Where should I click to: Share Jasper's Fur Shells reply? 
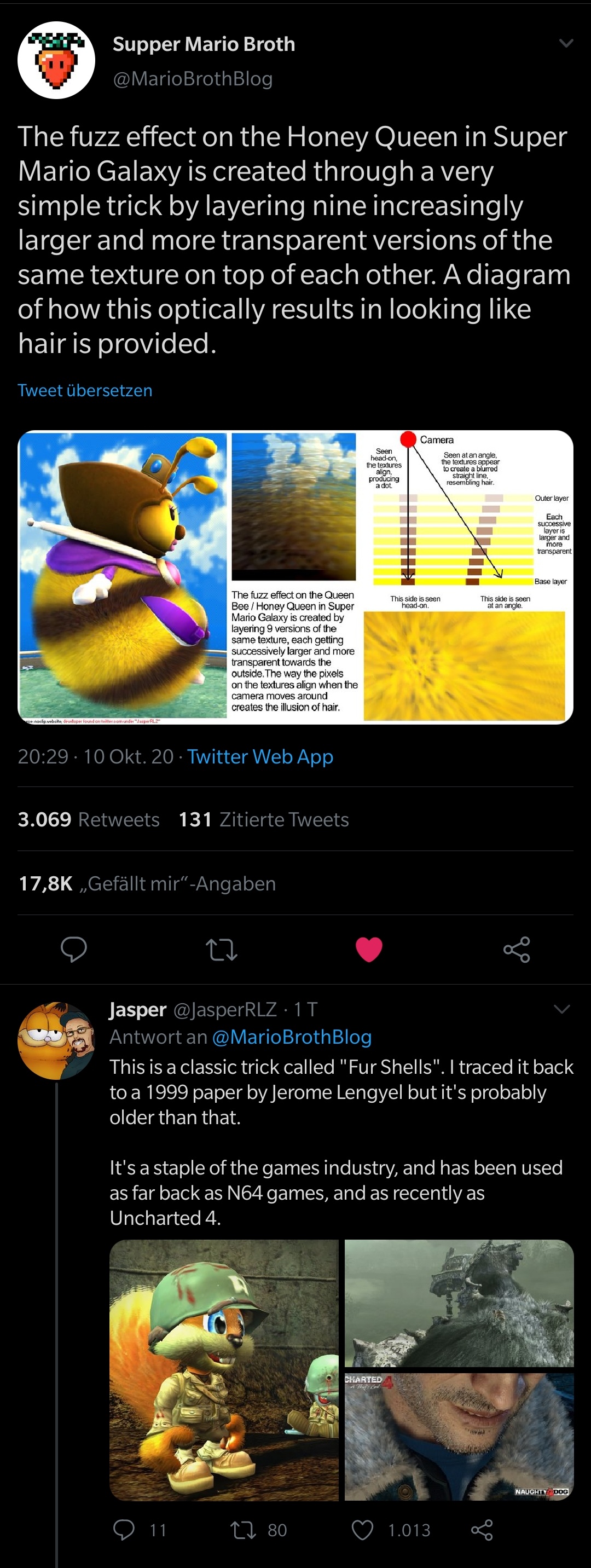(482, 1530)
